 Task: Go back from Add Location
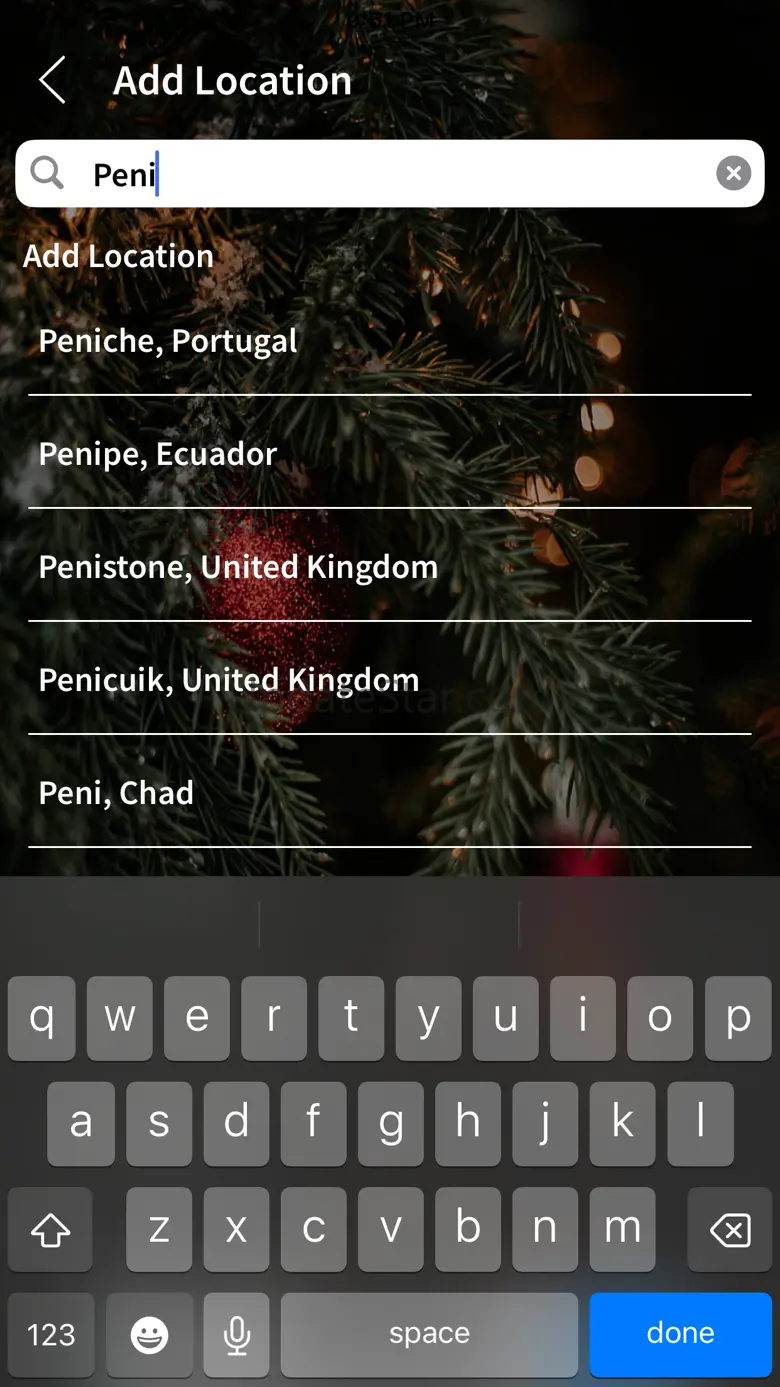tap(52, 80)
